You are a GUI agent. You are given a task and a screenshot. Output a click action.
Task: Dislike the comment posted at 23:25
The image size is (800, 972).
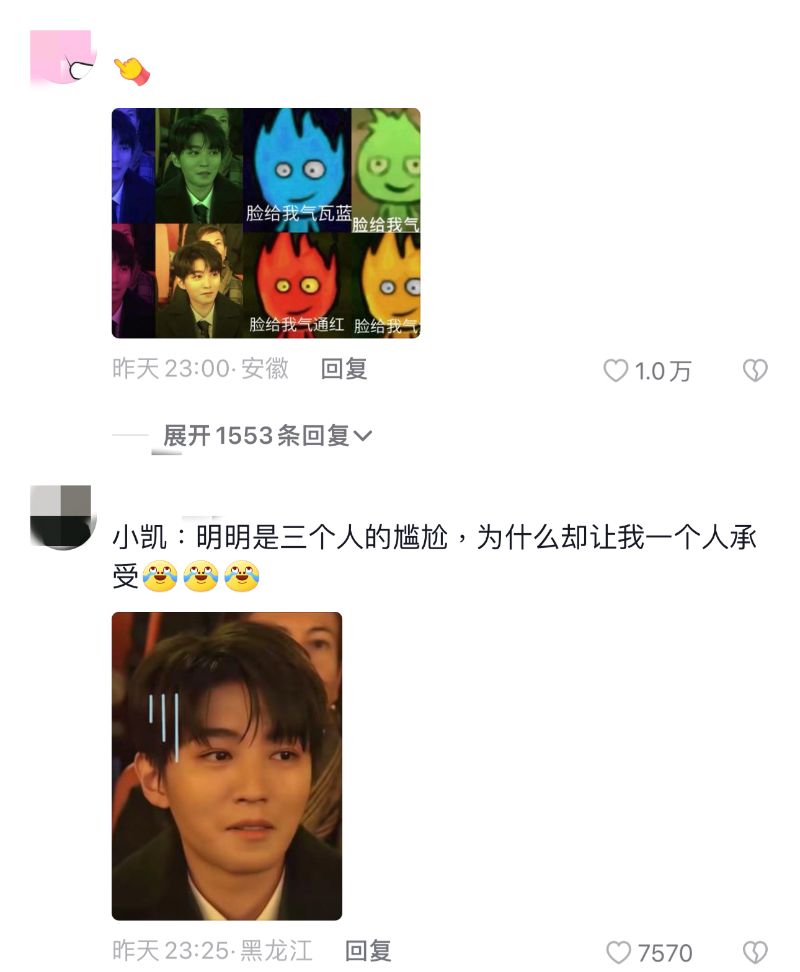pyautogui.click(x=754, y=952)
